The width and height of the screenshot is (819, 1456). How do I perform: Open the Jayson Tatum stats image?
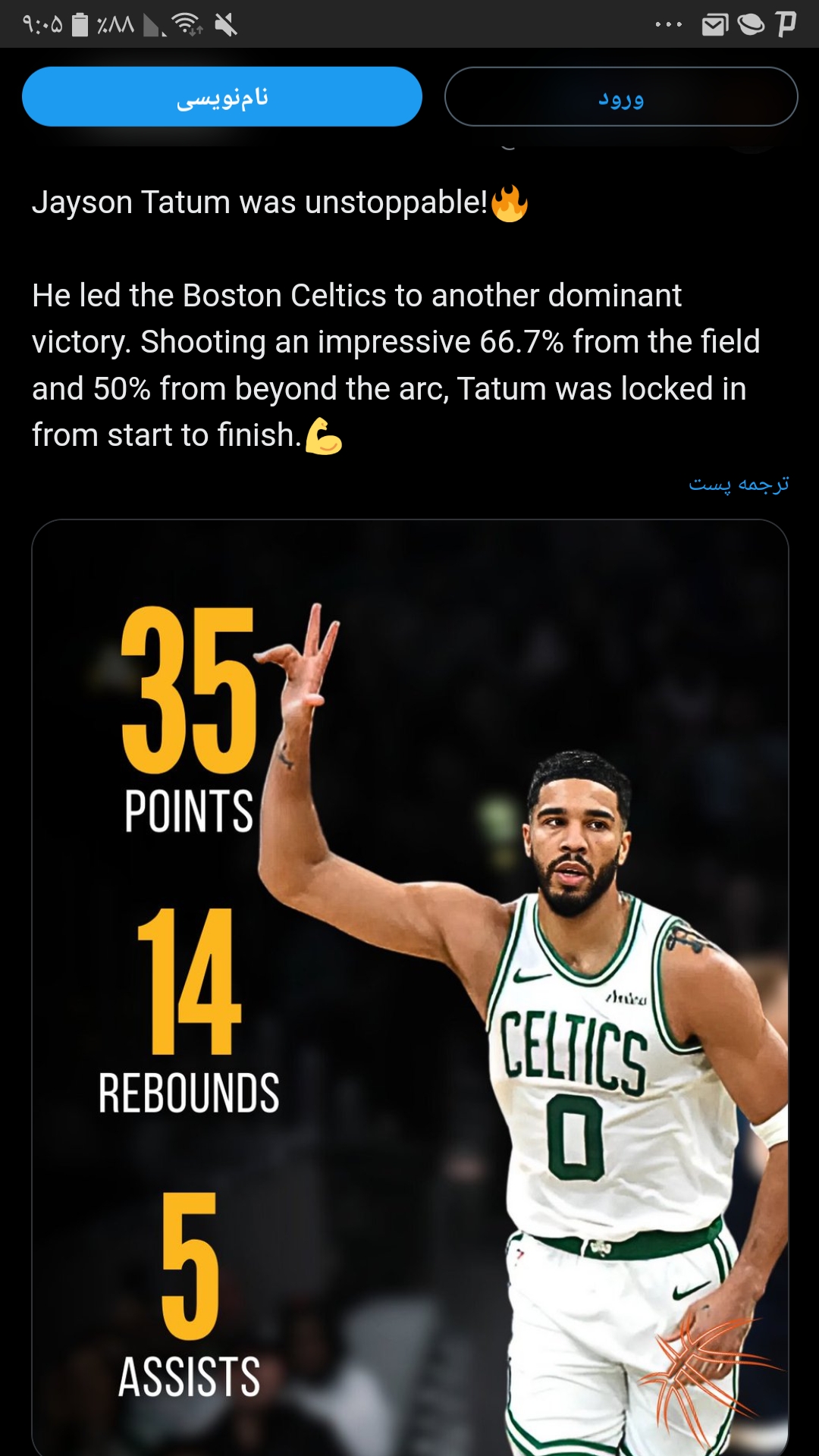[x=410, y=987]
